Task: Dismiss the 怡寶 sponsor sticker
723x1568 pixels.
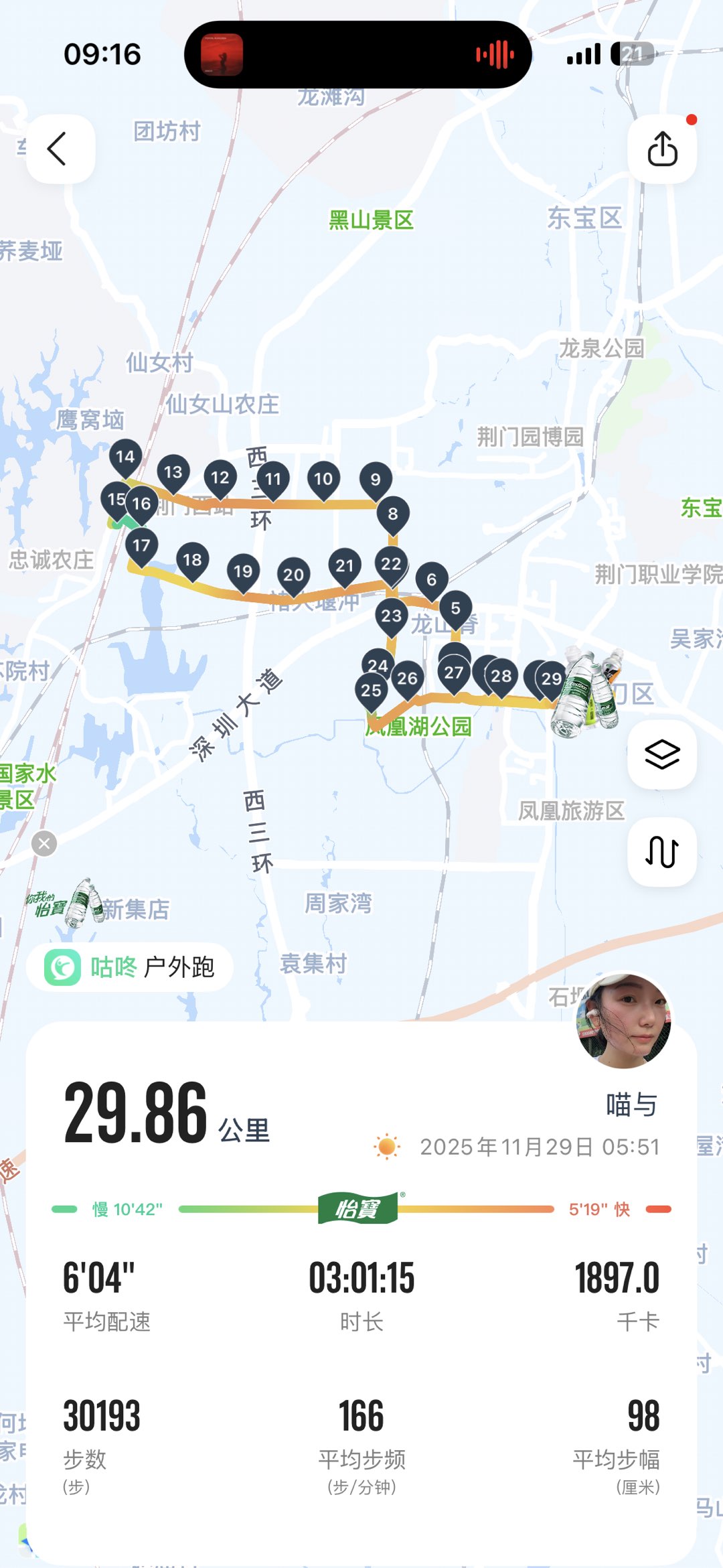Action: coord(44,843)
